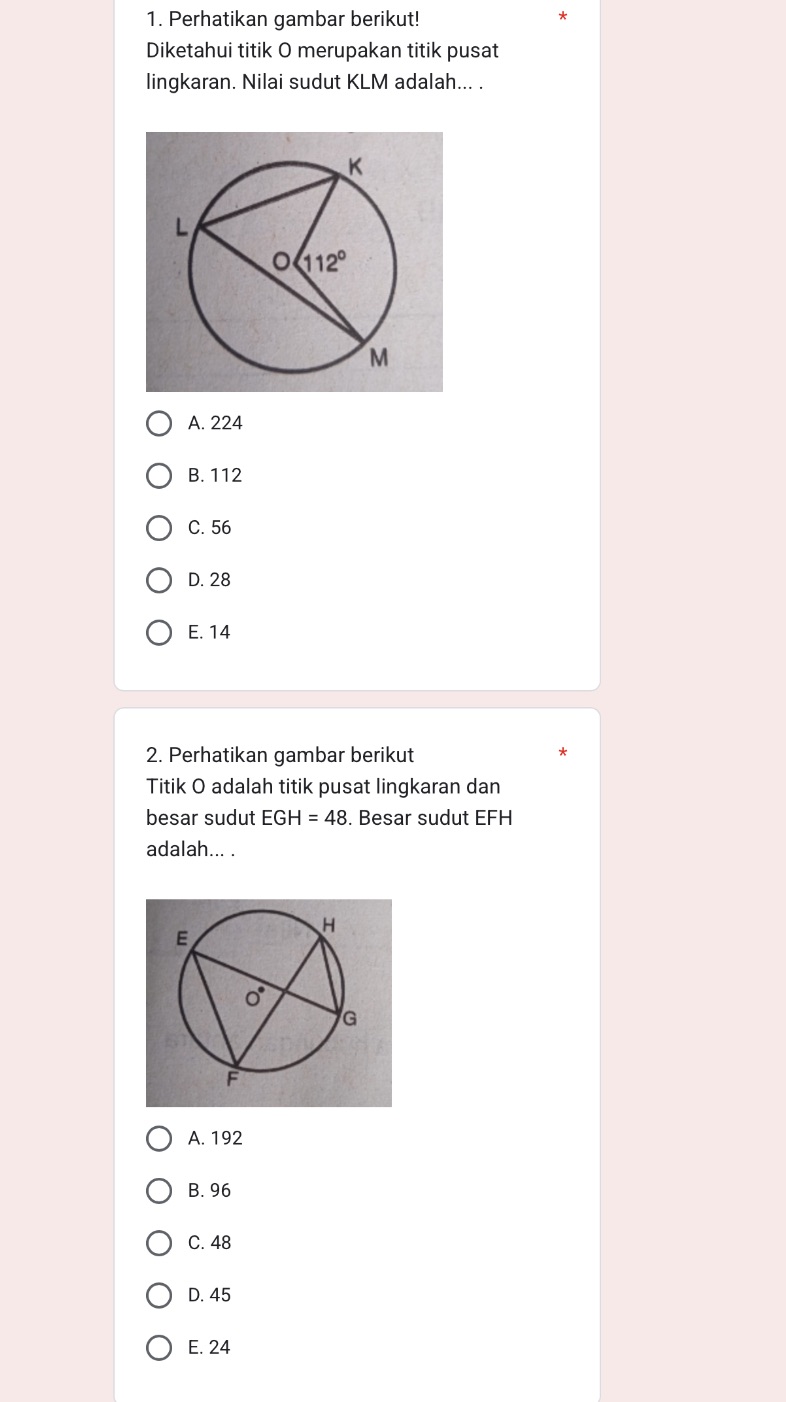Select answer option C. 48
786x1402 pixels.
[x=159, y=1242]
